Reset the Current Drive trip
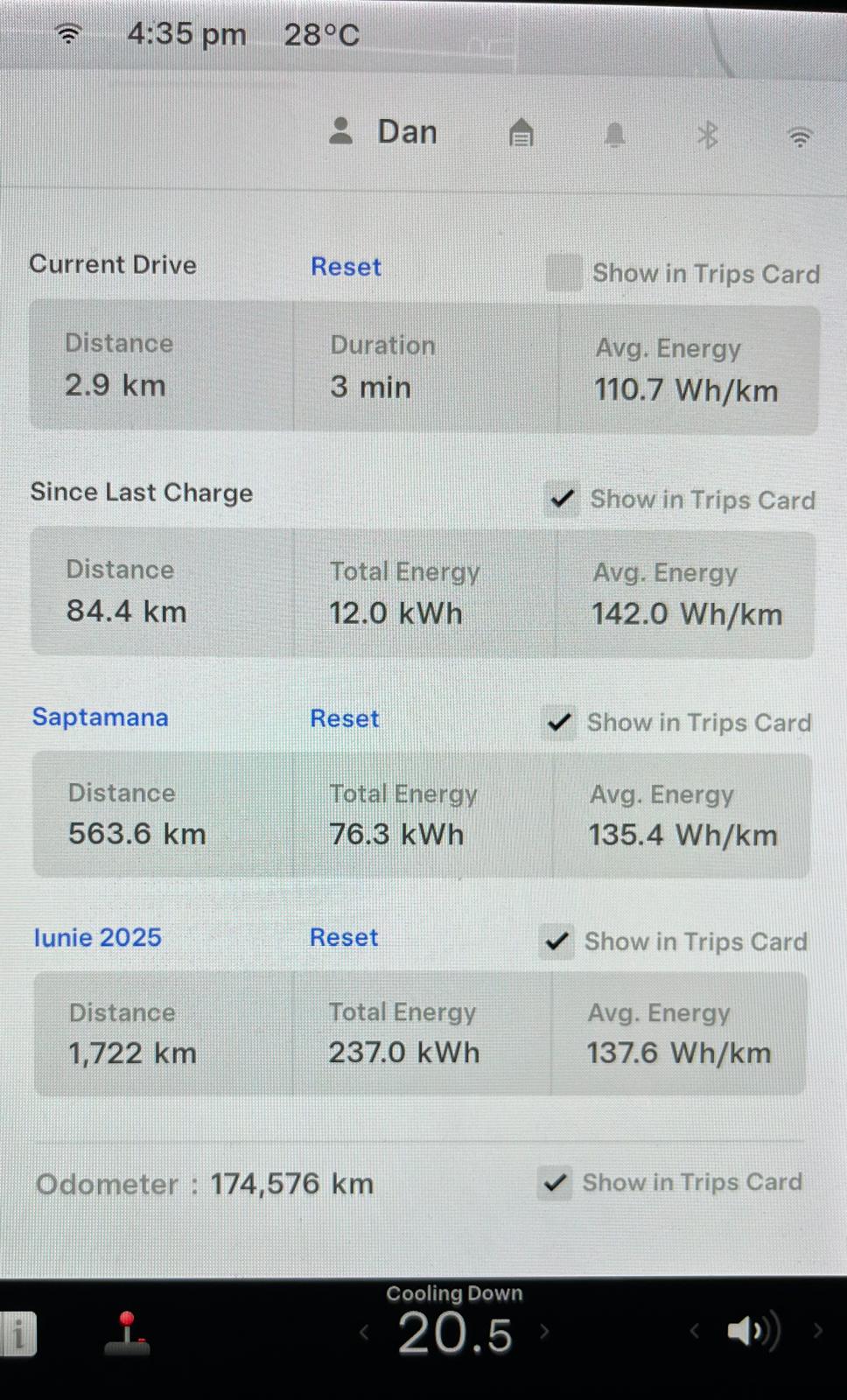The height and width of the screenshot is (1400, 847). point(346,267)
